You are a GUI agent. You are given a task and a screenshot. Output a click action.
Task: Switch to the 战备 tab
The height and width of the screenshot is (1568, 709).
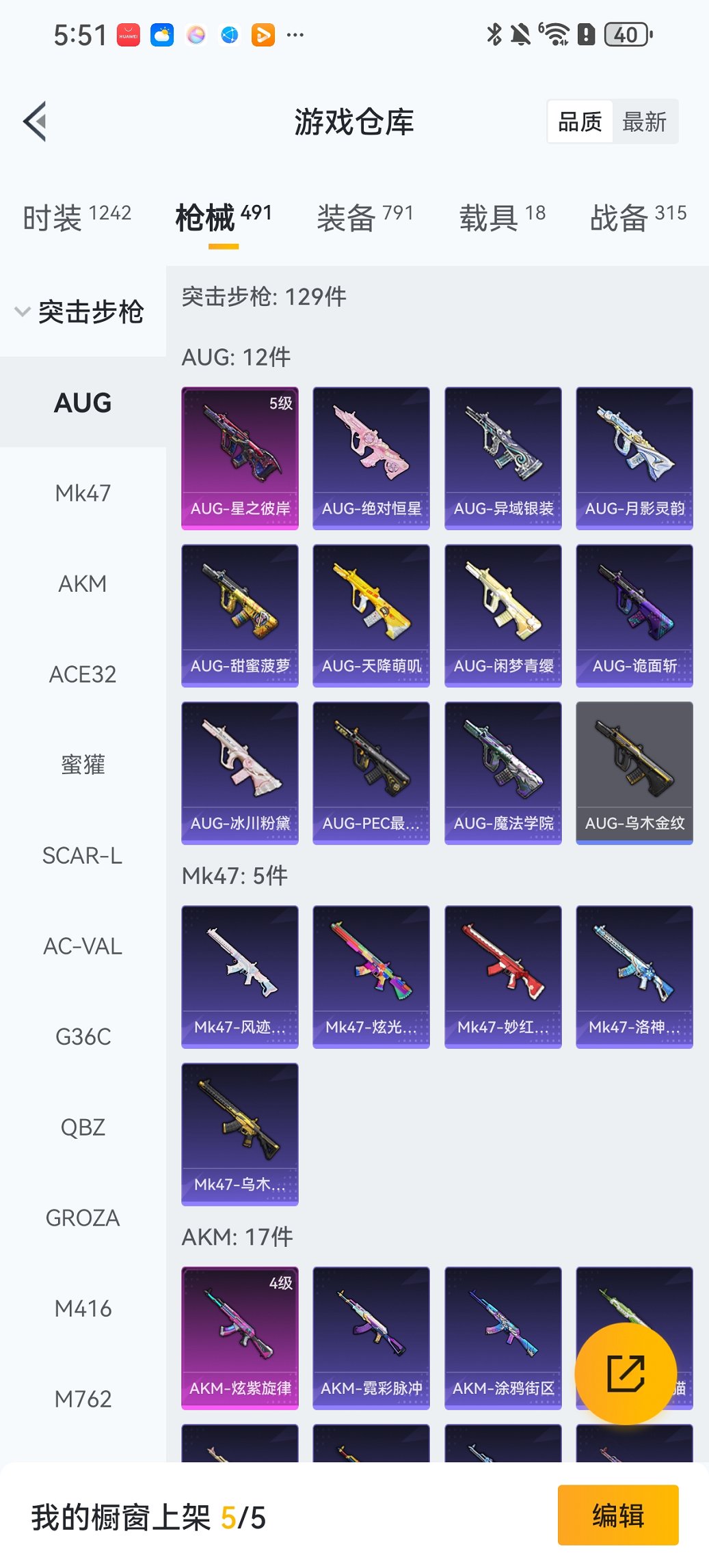coord(637,217)
